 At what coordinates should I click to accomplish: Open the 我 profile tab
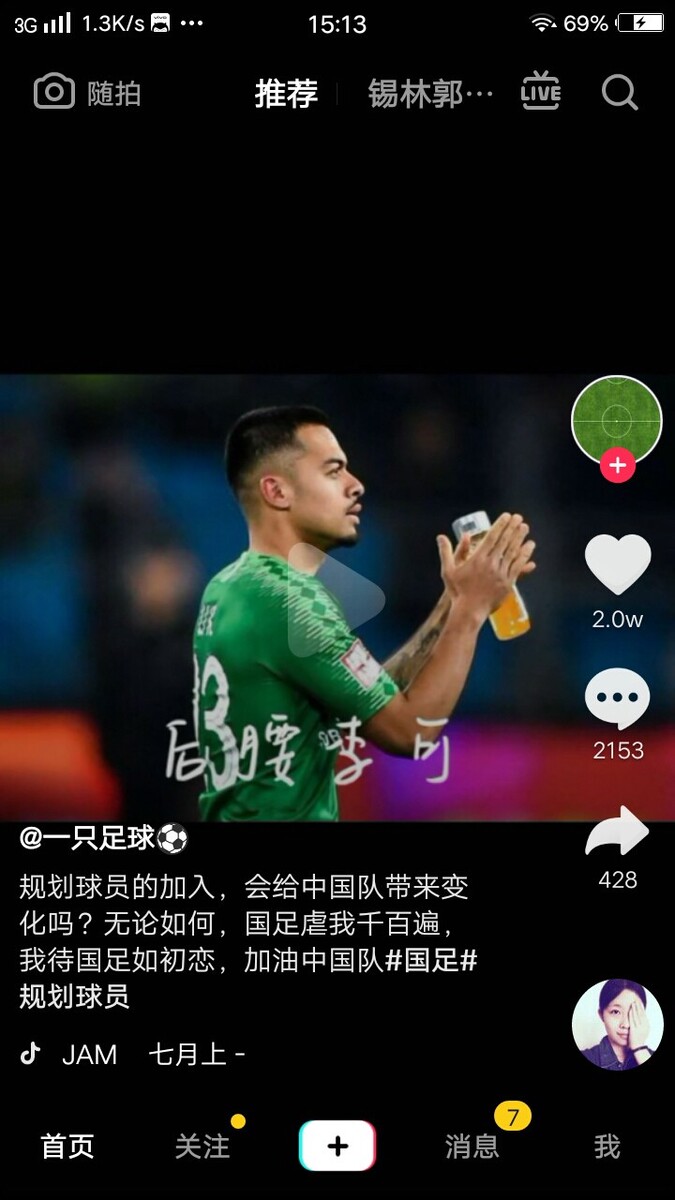[607, 1146]
